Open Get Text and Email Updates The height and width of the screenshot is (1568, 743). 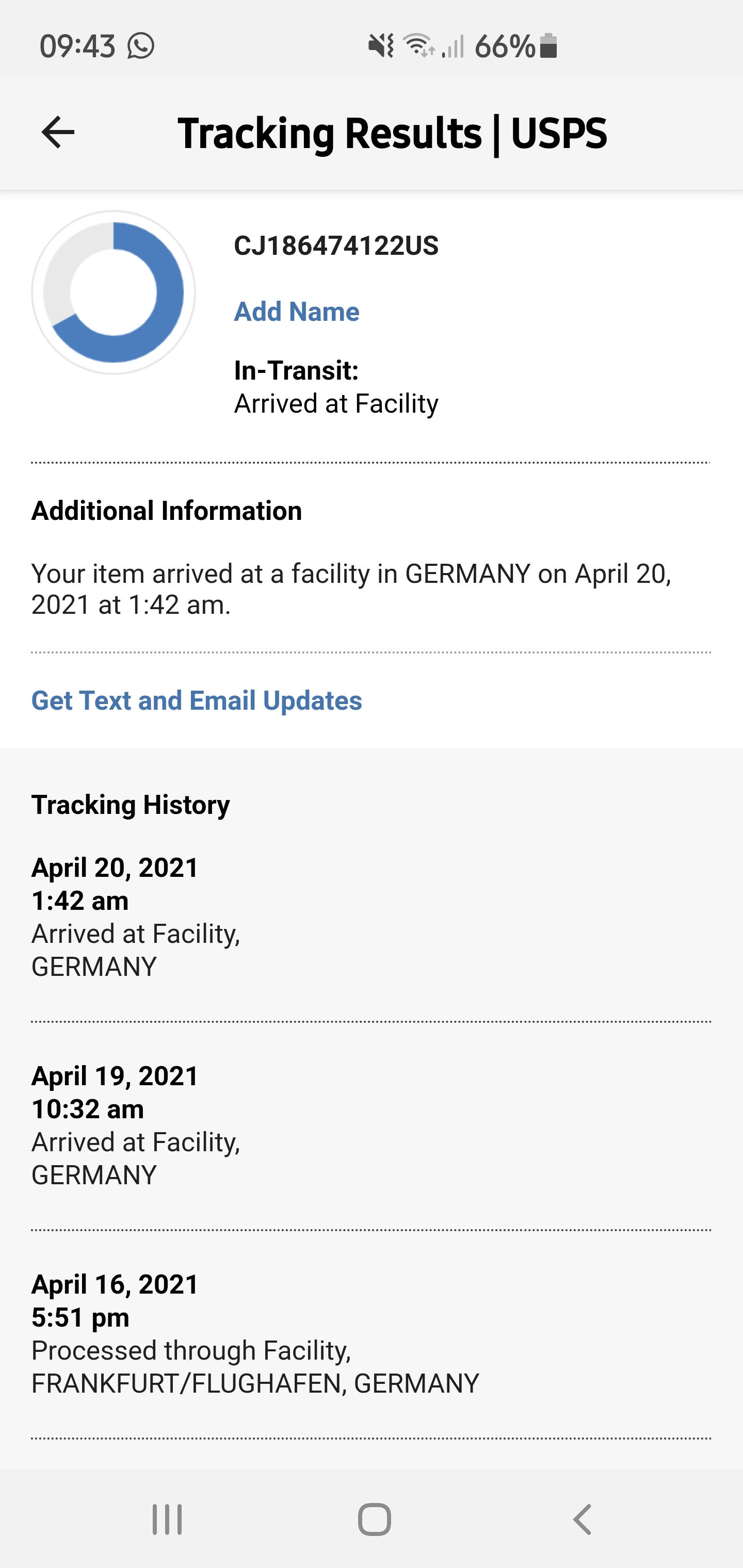click(x=197, y=700)
